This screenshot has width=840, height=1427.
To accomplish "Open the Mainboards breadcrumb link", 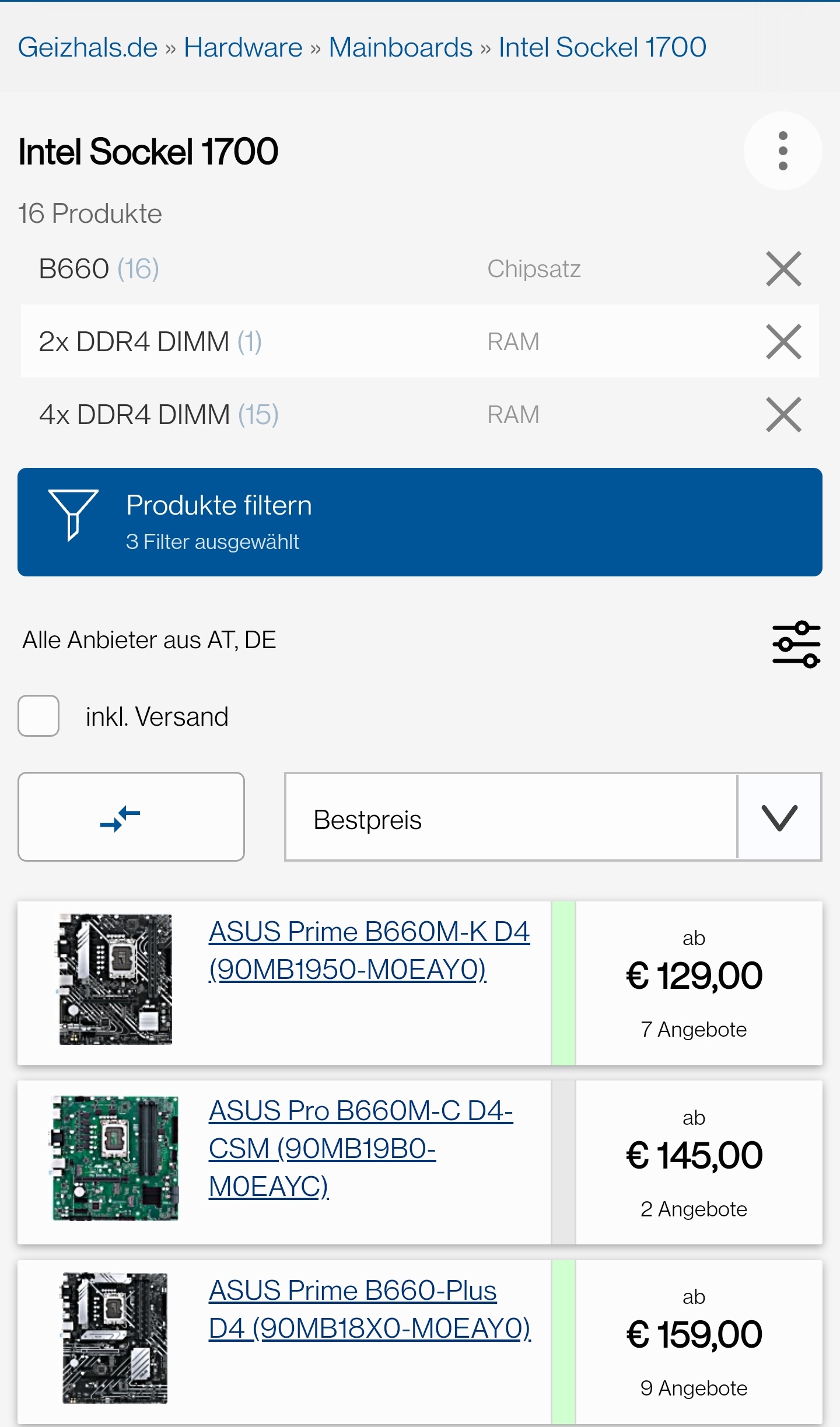I will click(400, 47).
